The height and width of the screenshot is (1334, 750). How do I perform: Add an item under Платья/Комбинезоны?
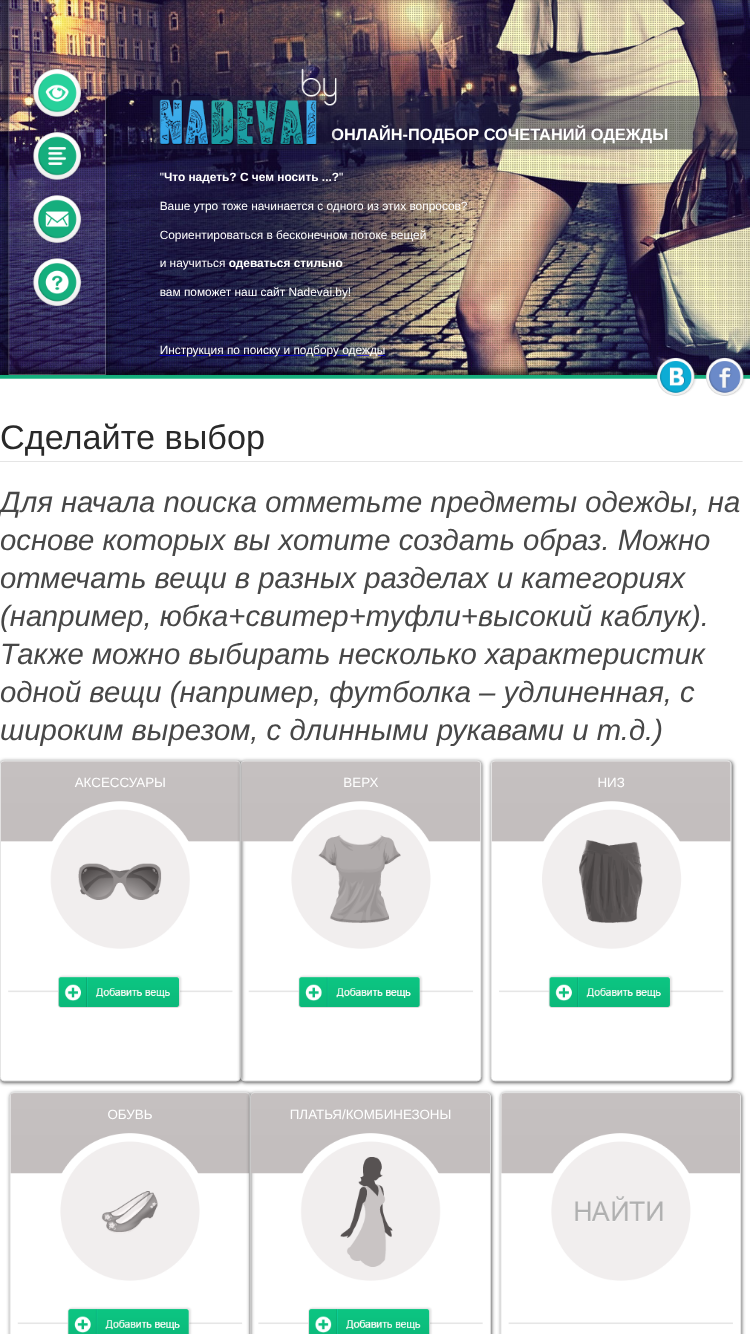coord(370,1322)
